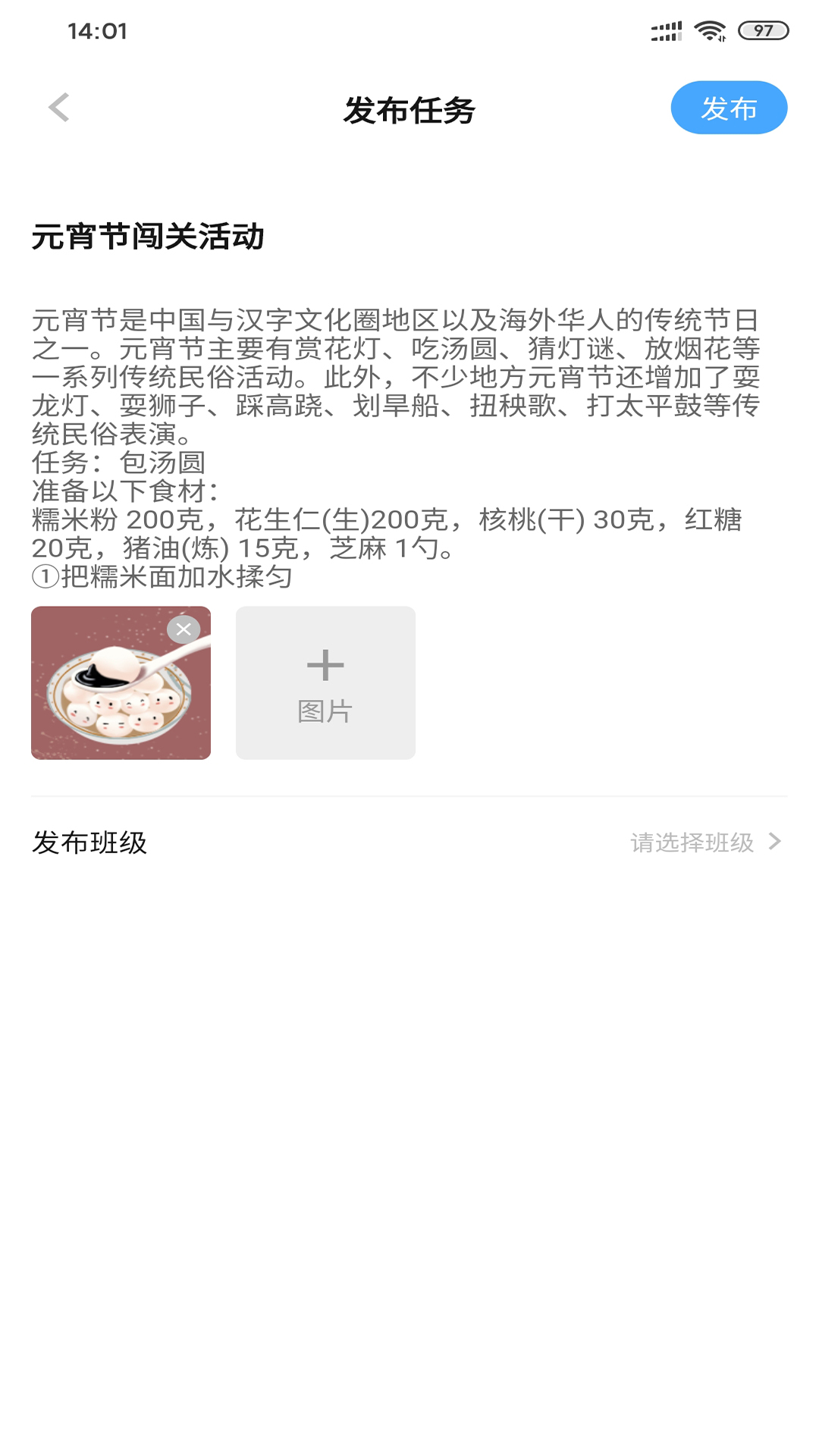Expand the 发布班级 selection row
Image resolution: width=819 pixels, height=1456 pixels.
pos(409,842)
